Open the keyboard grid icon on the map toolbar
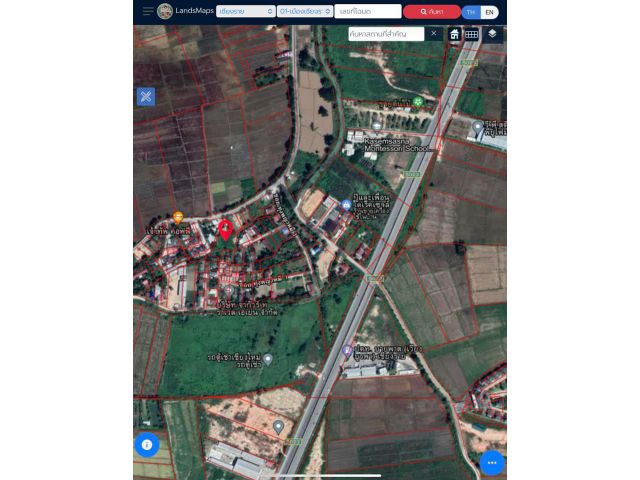The height and width of the screenshot is (480, 640). pyautogui.click(x=471, y=34)
